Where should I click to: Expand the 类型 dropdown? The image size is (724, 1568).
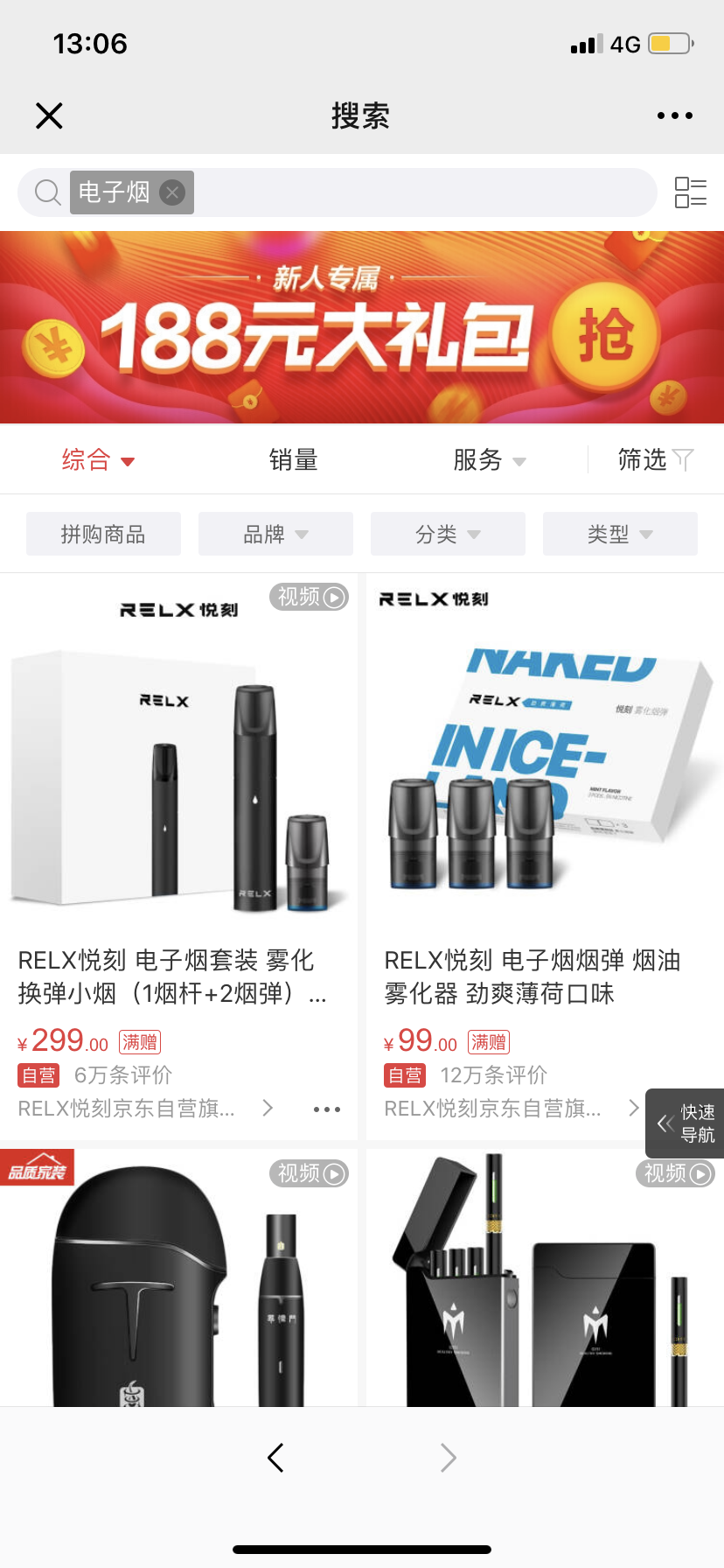620,533
